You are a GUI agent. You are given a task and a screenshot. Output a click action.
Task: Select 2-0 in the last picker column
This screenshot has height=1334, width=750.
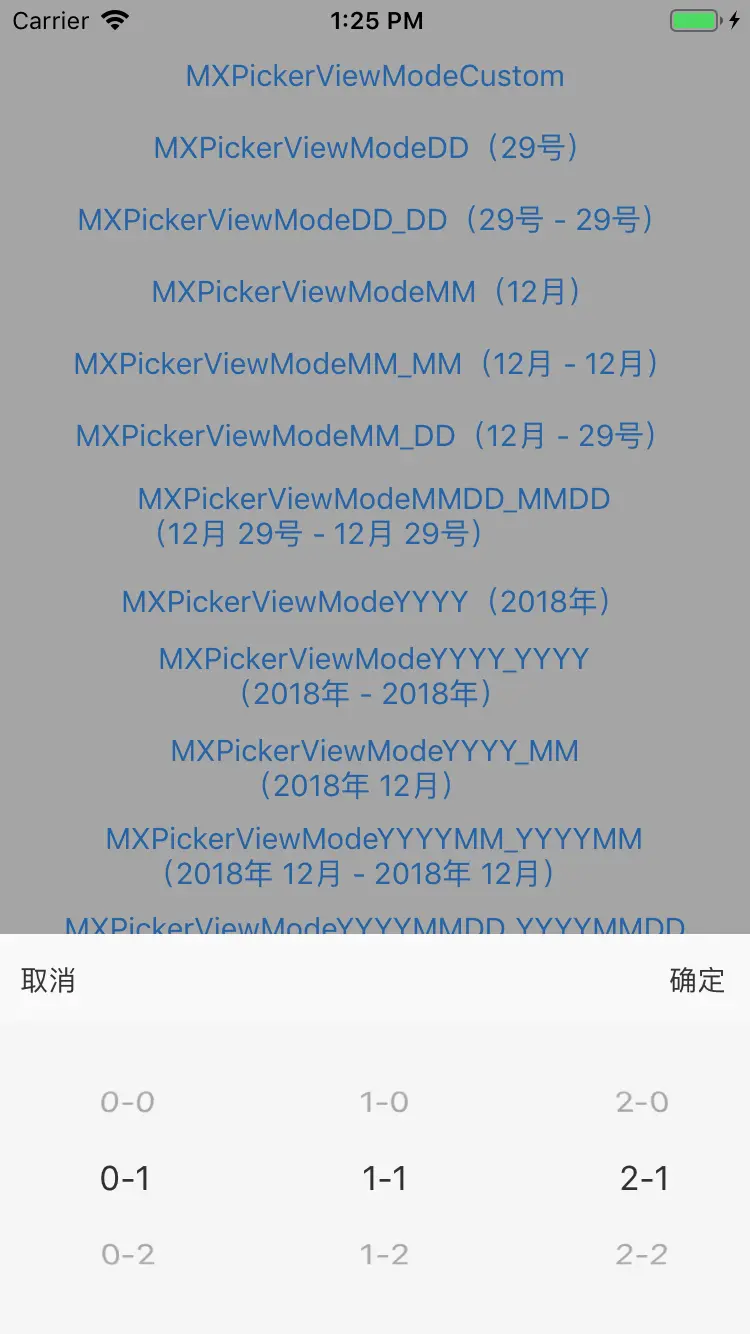[x=642, y=1102]
